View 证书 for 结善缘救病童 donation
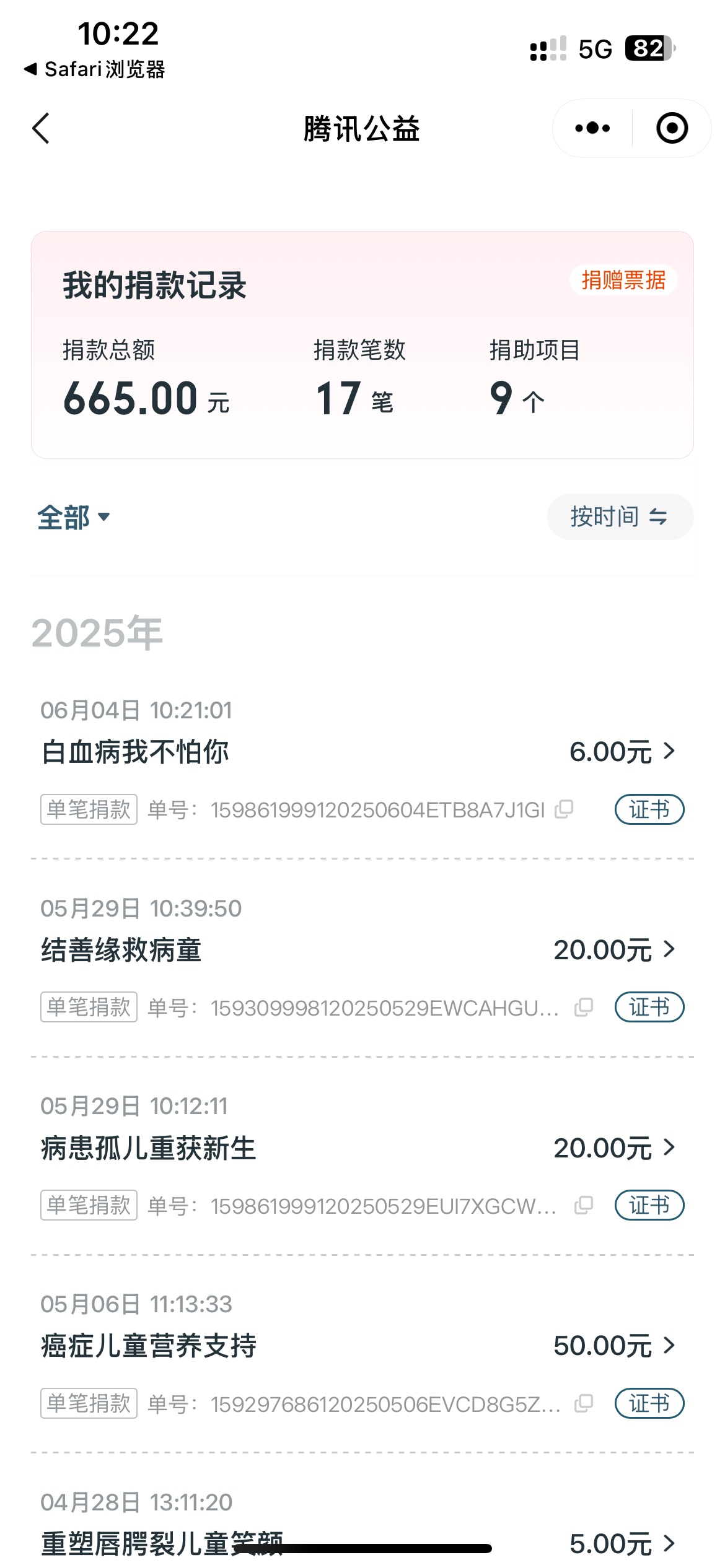 649,1008
